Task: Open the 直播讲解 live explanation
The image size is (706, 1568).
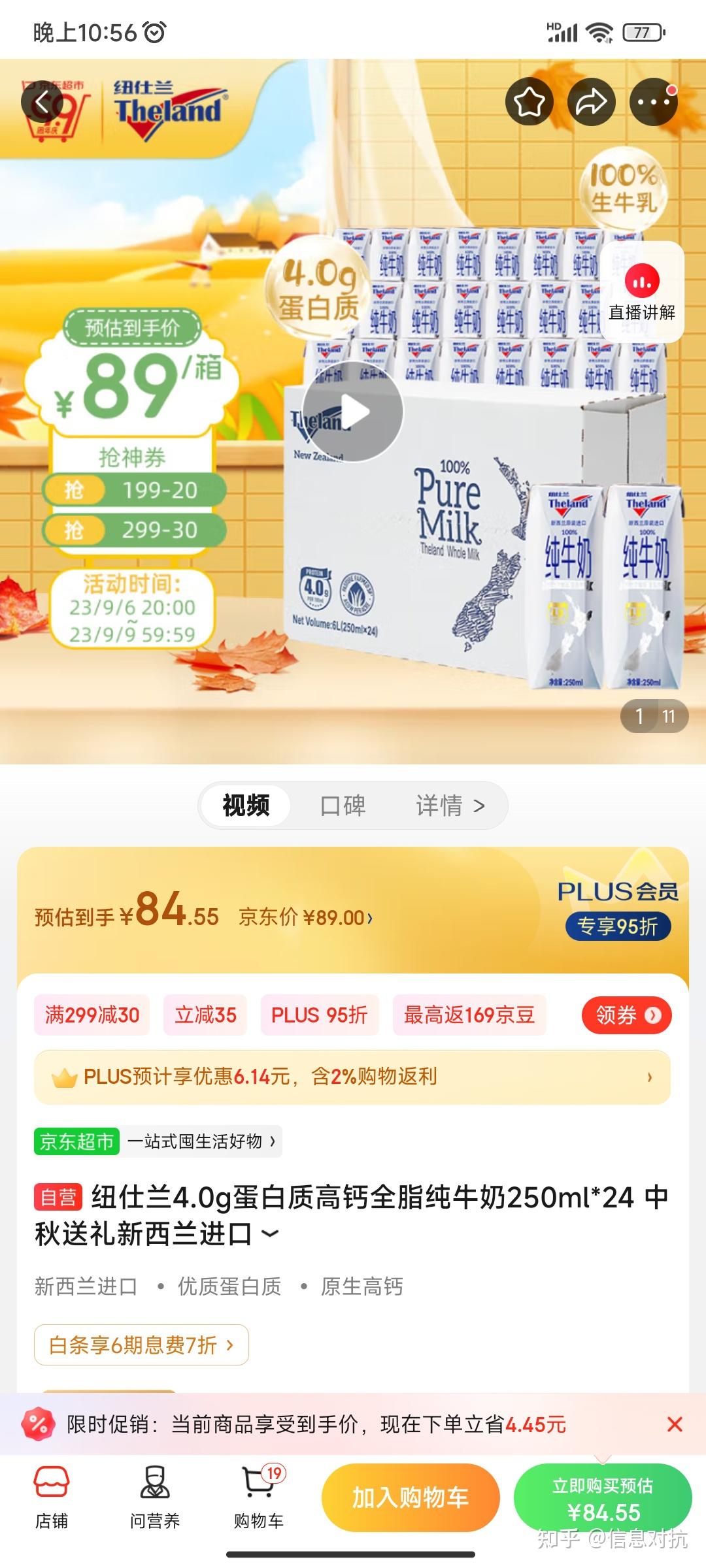Action: coord(642,292)
